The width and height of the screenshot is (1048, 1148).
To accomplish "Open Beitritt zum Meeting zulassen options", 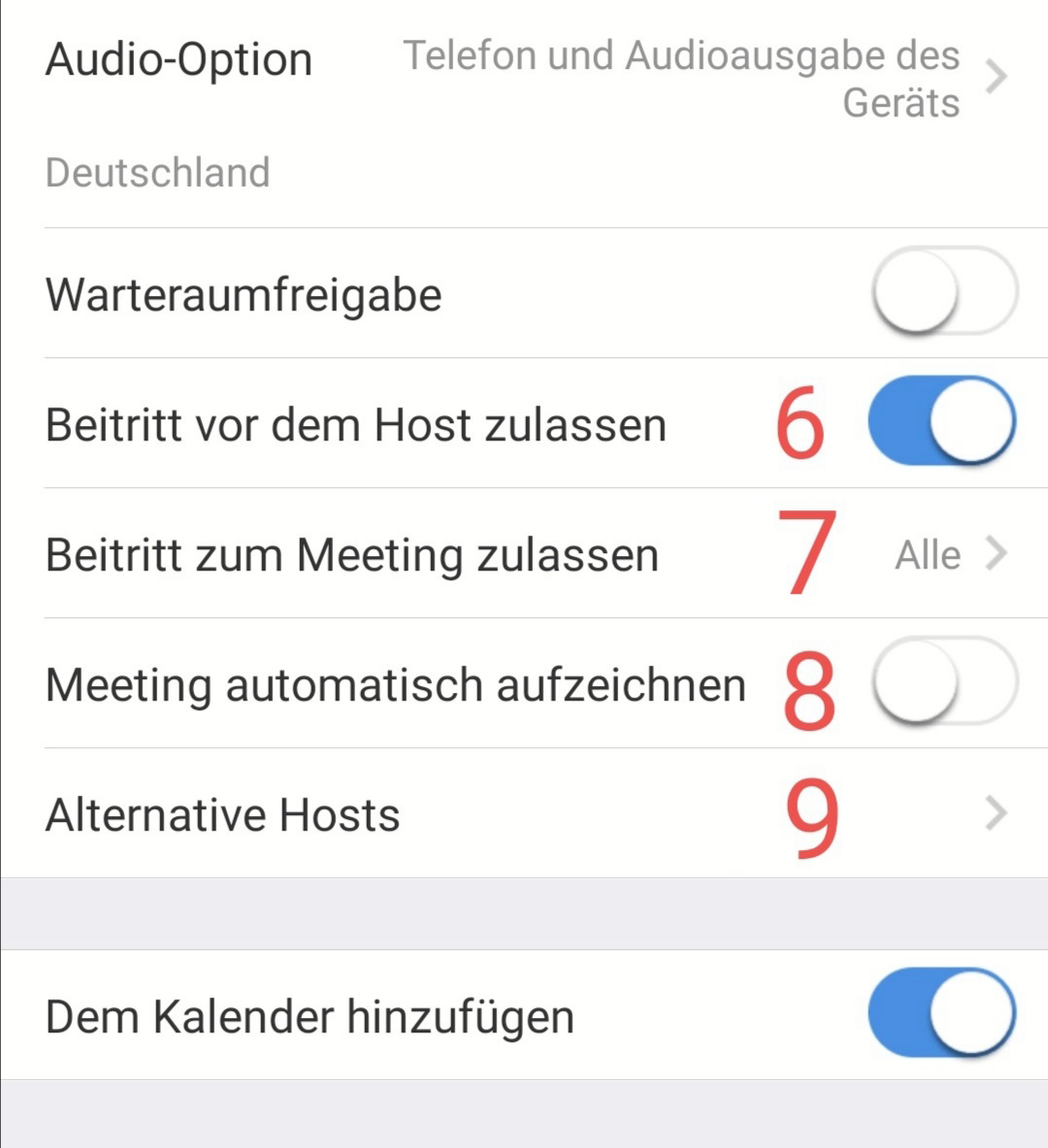I will (524, 554).
